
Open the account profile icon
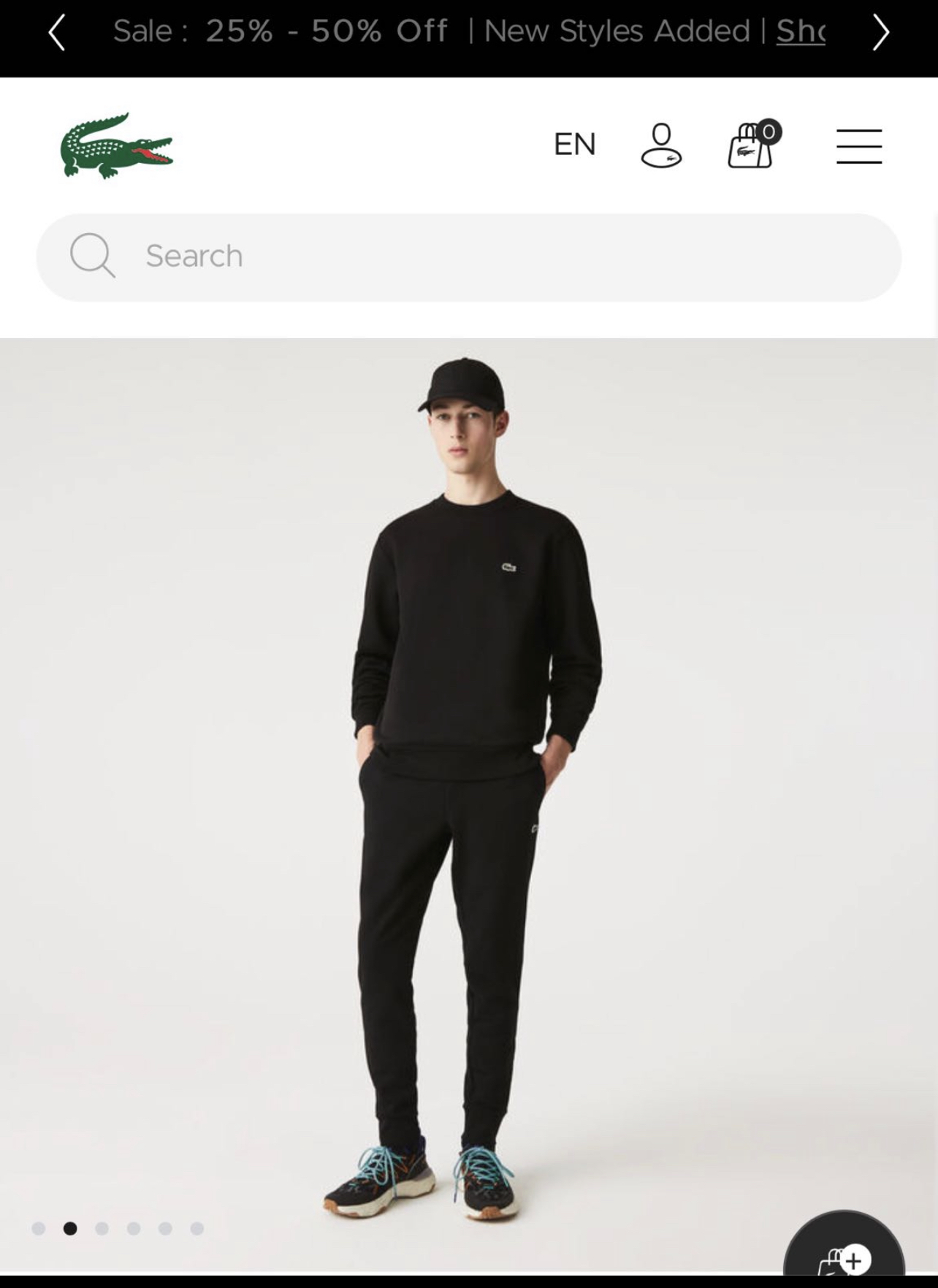(x=661, y=145)
